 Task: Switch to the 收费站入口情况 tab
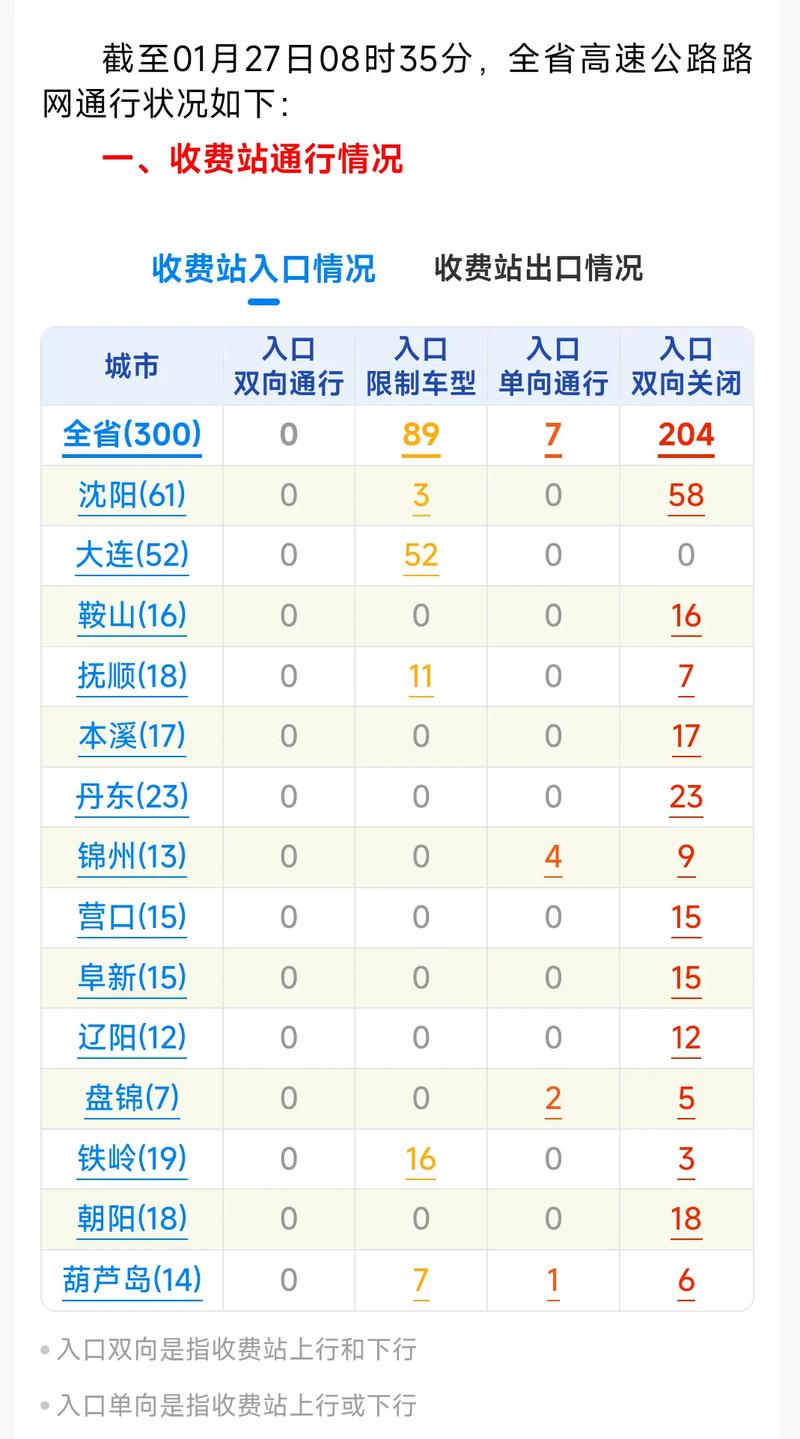tap(264, 269)
